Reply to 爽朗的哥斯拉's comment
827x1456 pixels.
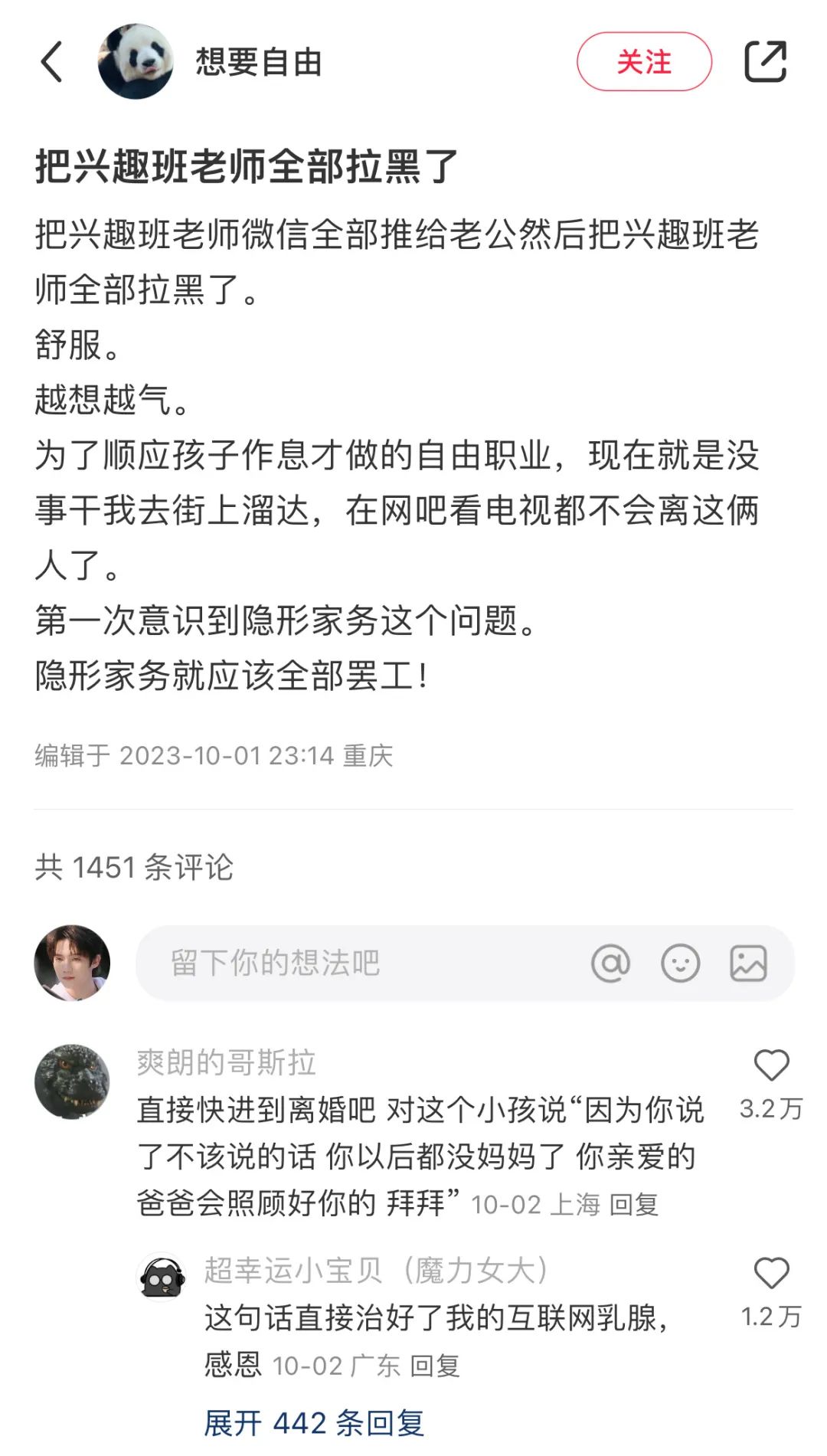coord(633,1205)
